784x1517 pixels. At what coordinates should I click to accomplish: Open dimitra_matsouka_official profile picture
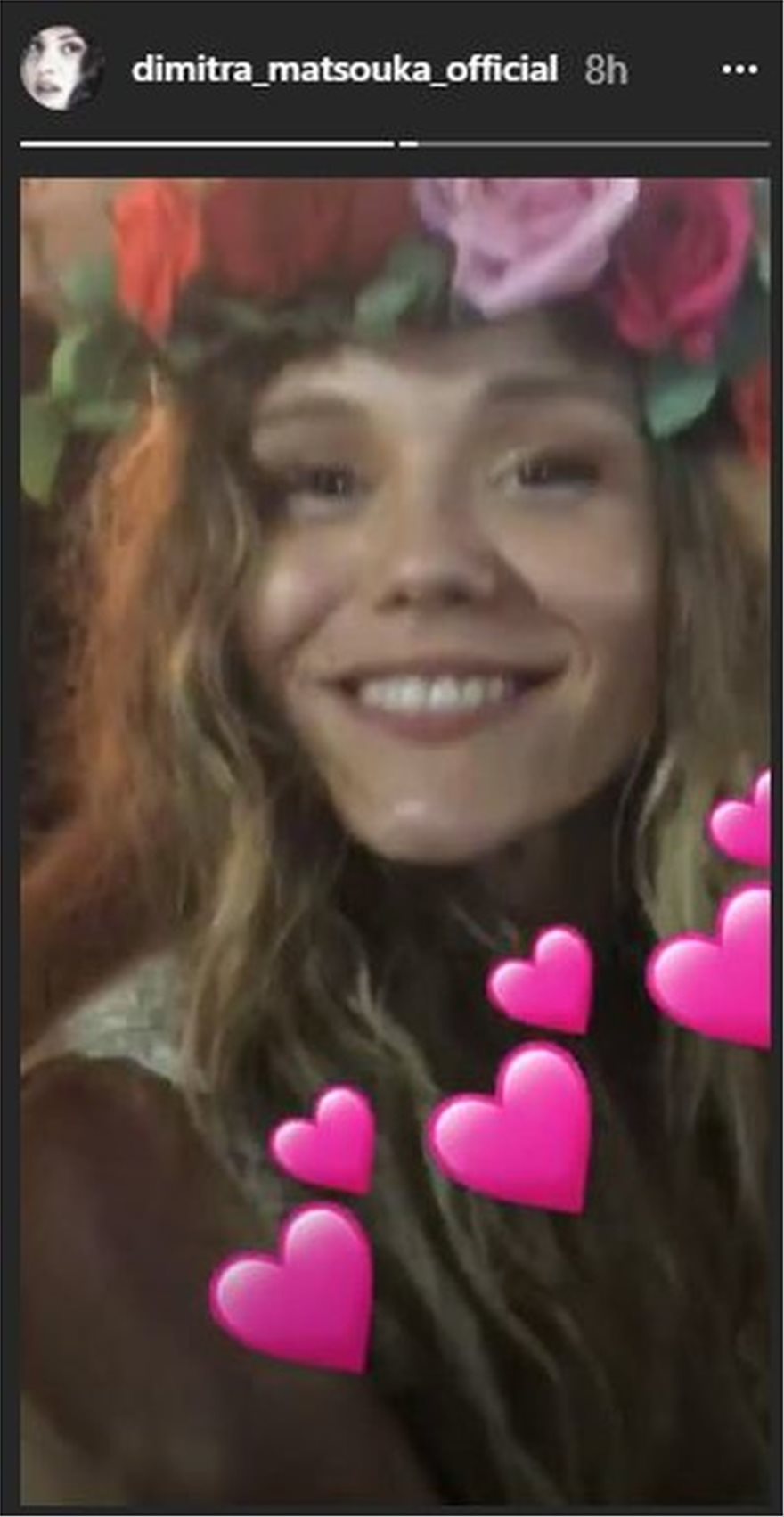pos(61,69)
